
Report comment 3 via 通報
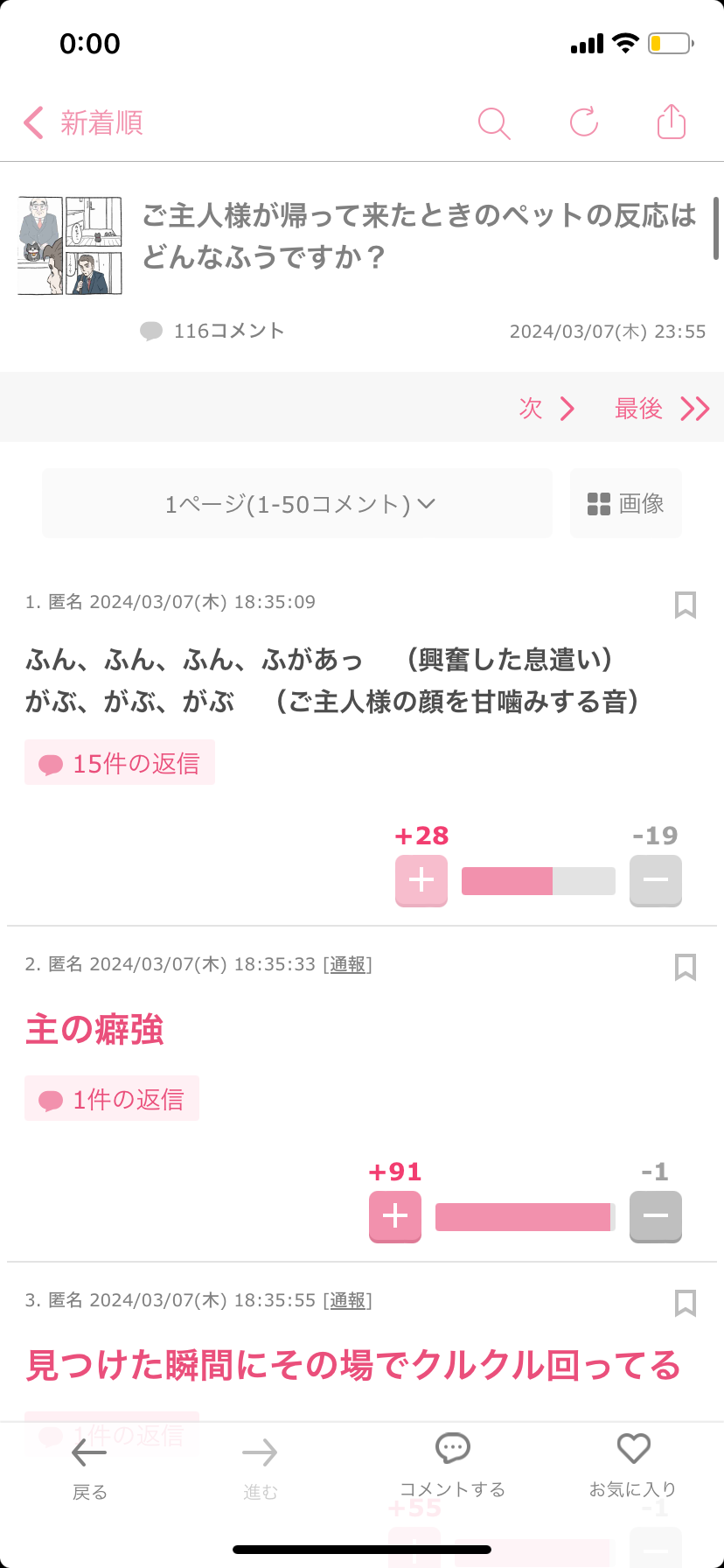click(348, 1300)
